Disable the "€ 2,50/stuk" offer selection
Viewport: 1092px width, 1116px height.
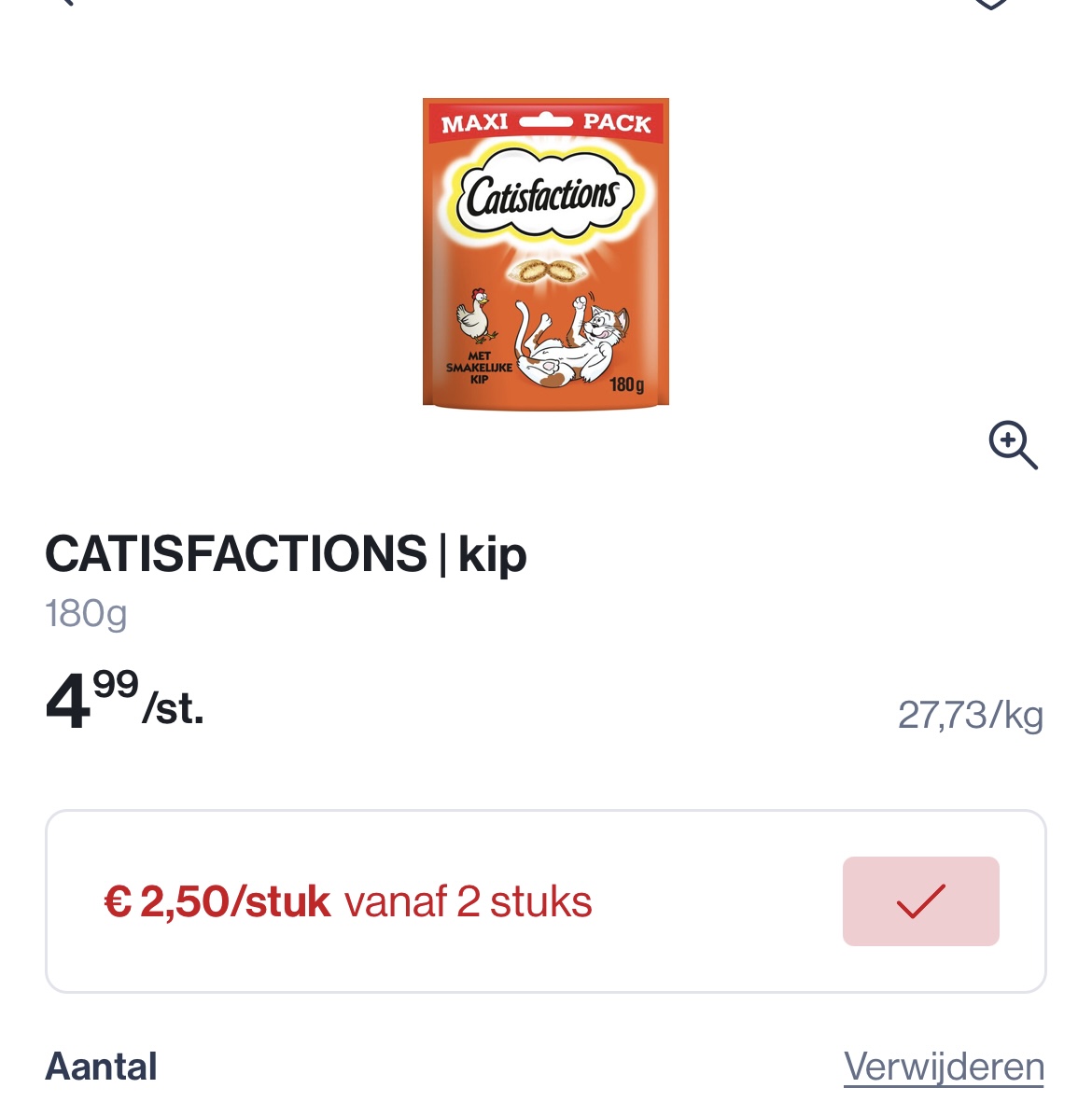[x=920, y=900]
